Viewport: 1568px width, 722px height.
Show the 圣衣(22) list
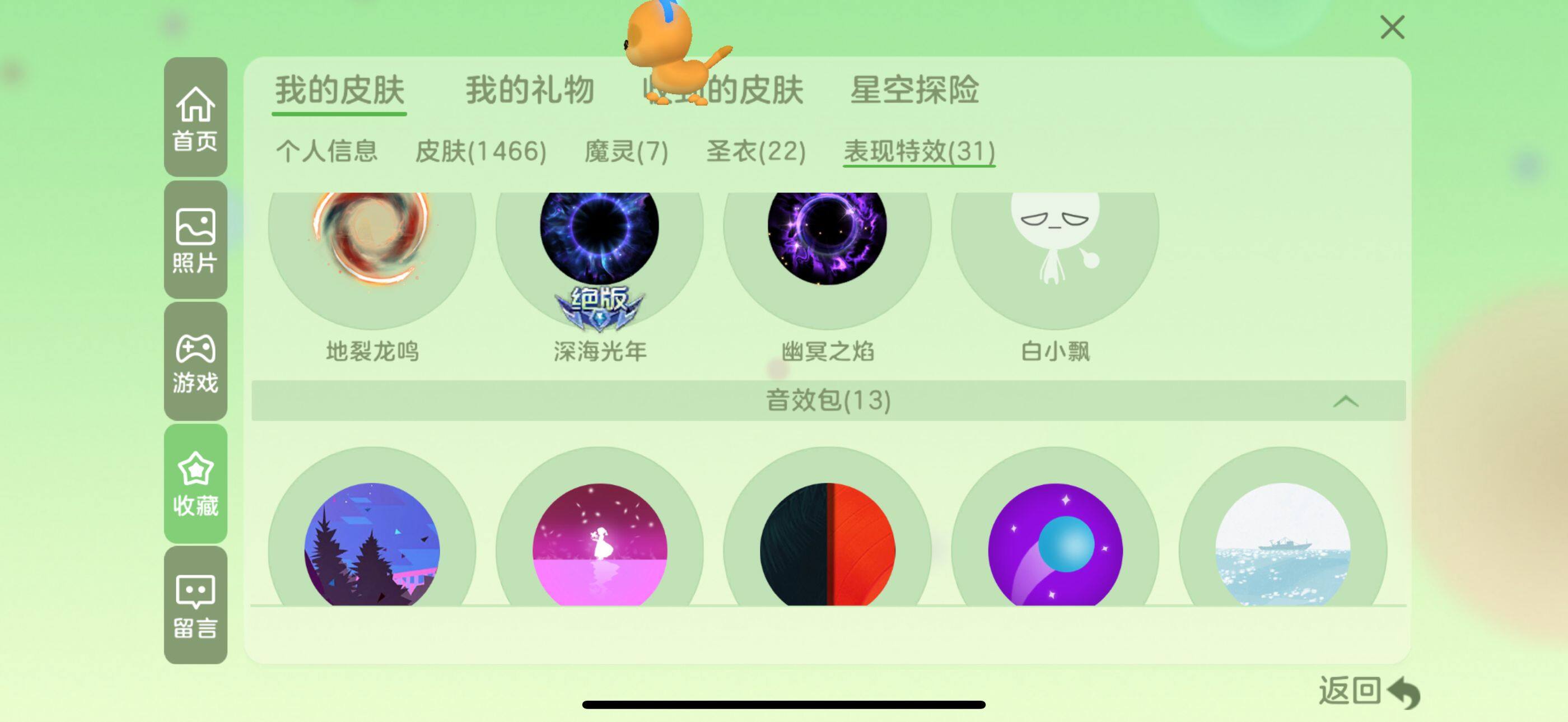(755, 151)
